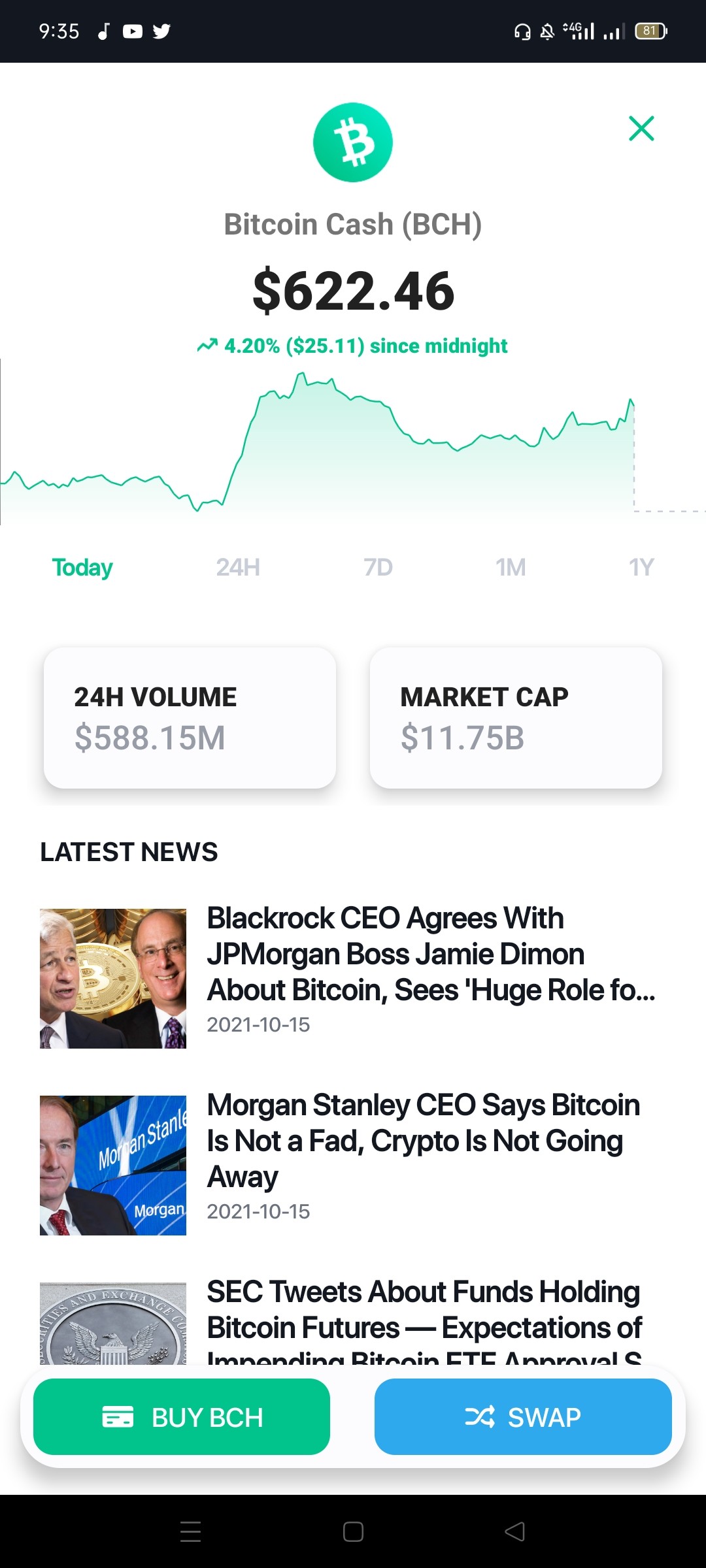Image resolution: width=706 pixels, height=1568 pixels.
Task: Open the SEC Tweets Bitcoin Futures article
Action: point(349,1321)
